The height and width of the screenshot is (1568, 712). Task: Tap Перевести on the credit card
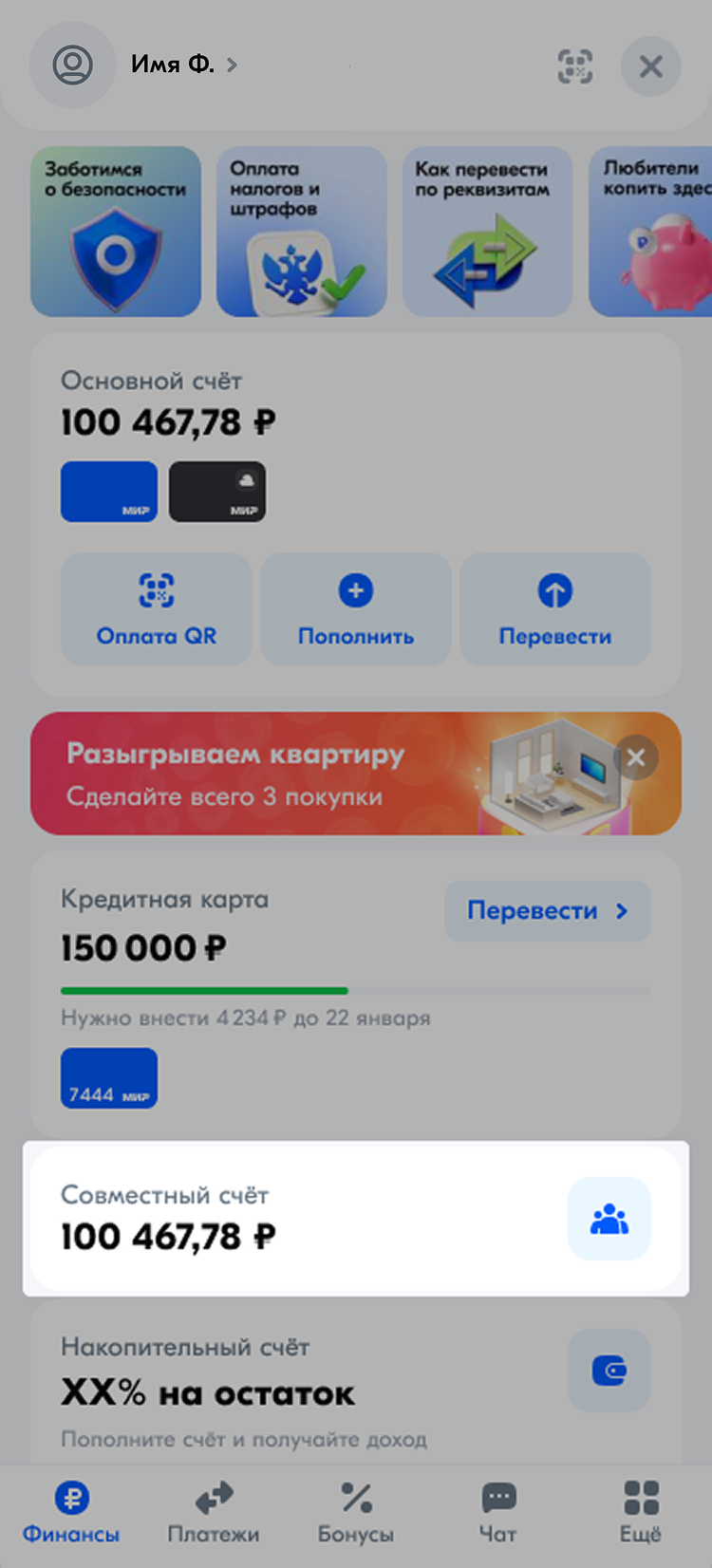pyautogui.click(x=547, y=911)
